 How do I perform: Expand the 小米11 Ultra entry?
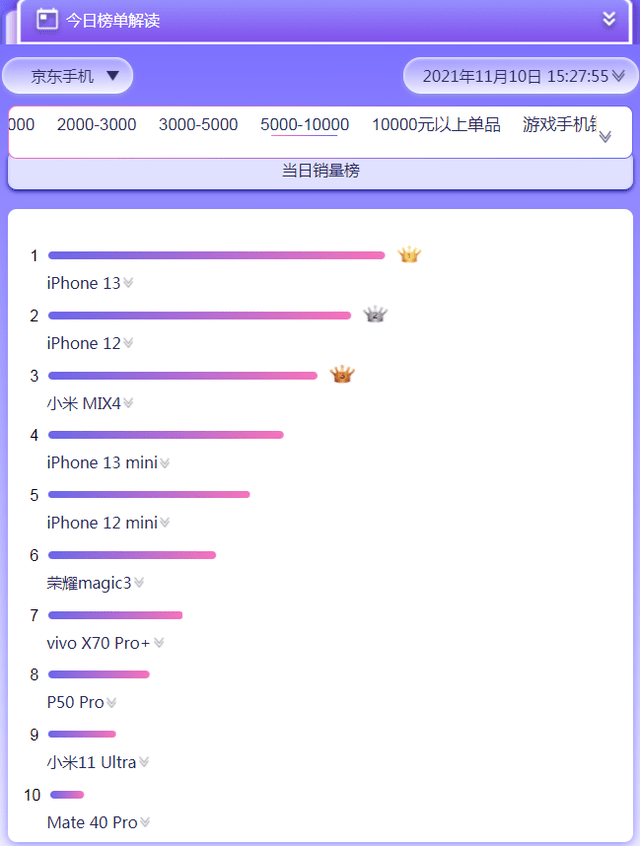[144, 763]
